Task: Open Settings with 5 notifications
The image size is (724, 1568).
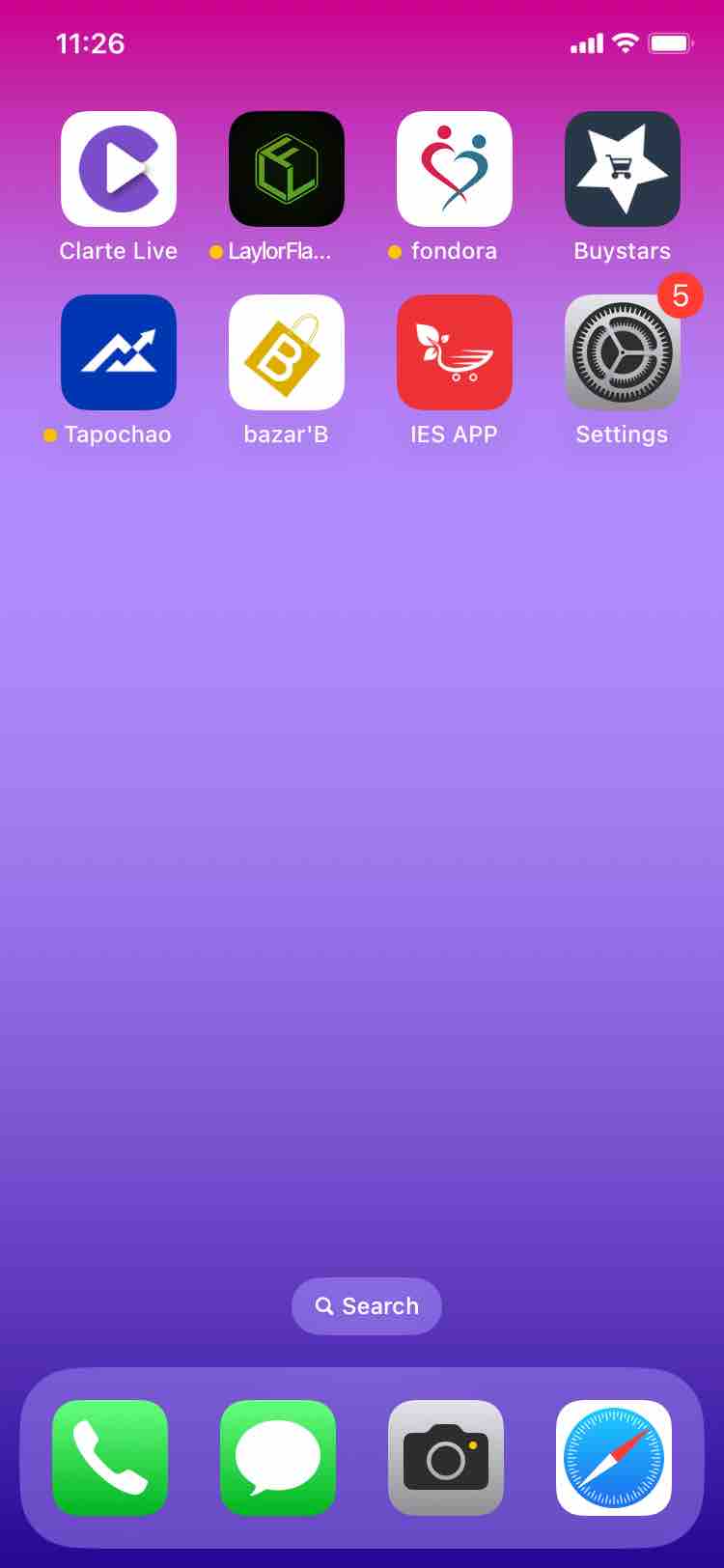Action: pyautogui.click(x=623, y=352)
